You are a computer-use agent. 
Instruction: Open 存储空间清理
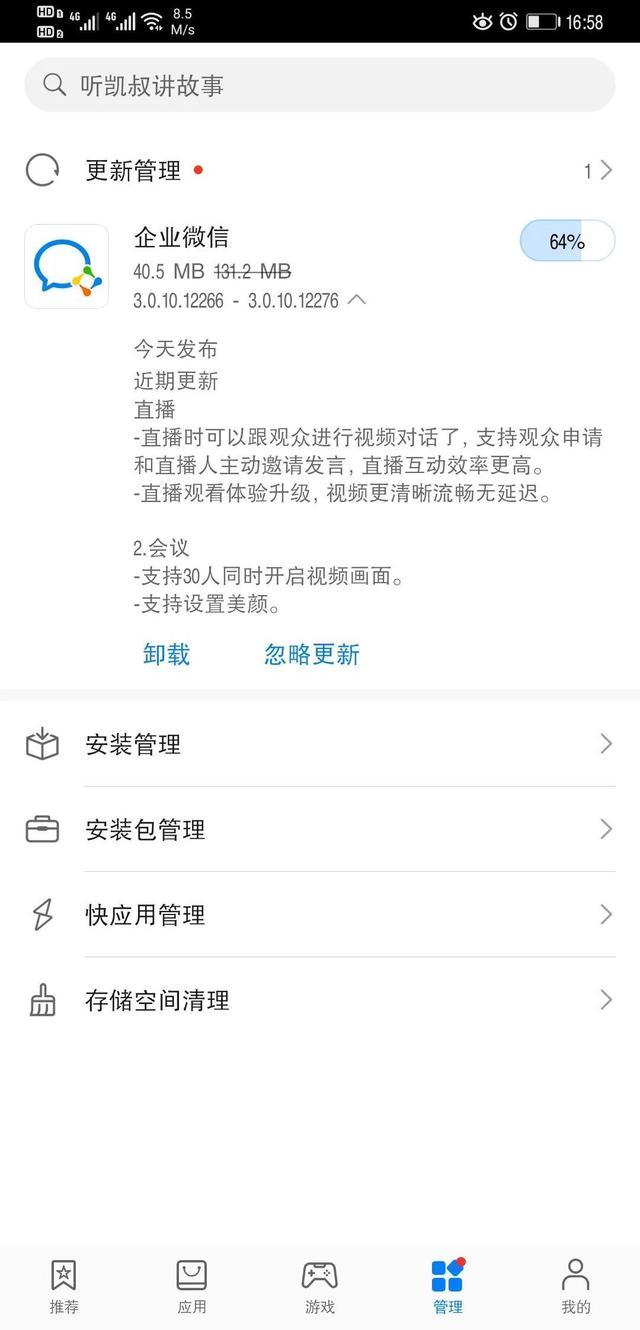tap(320, 999)
